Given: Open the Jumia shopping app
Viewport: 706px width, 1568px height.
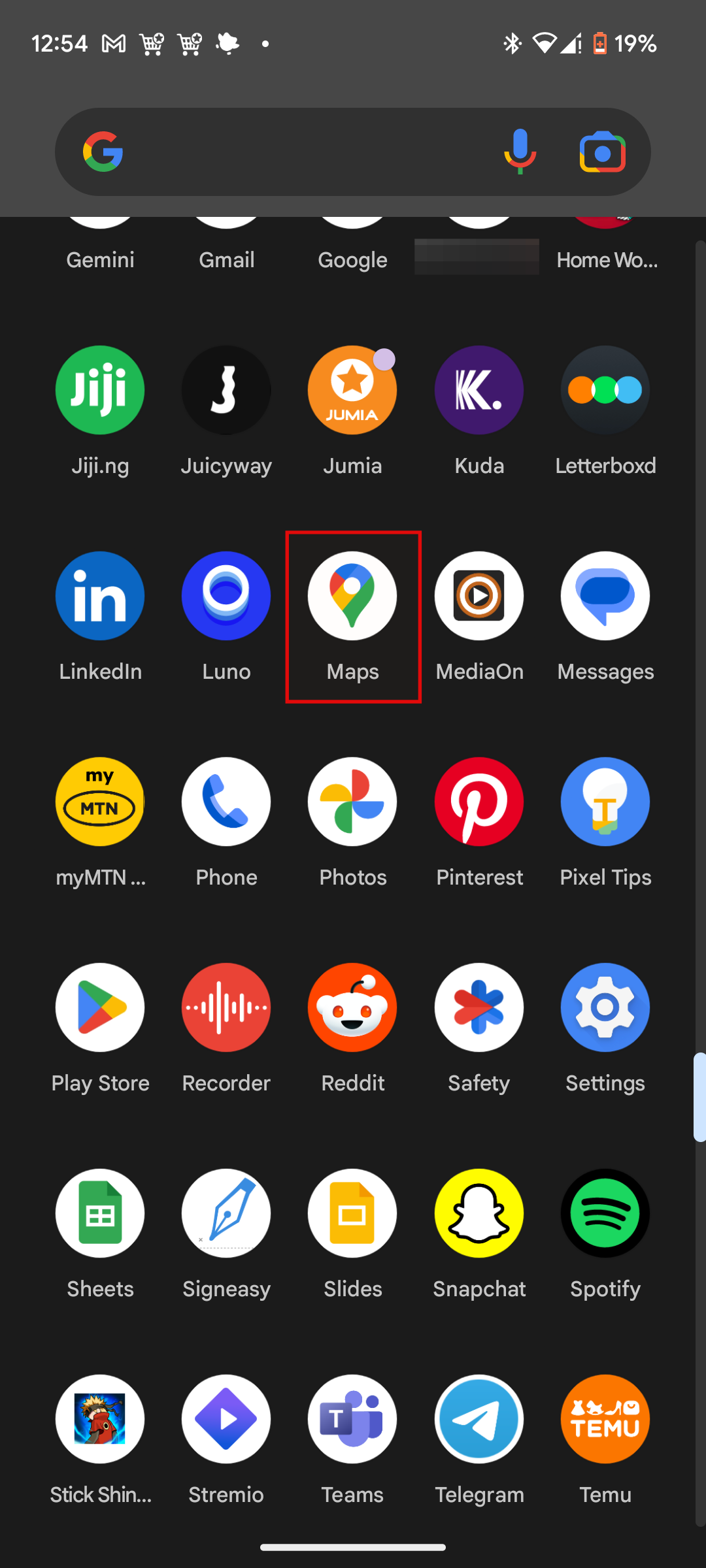Looking at the screenshot, I should click(x=352, y=391).
